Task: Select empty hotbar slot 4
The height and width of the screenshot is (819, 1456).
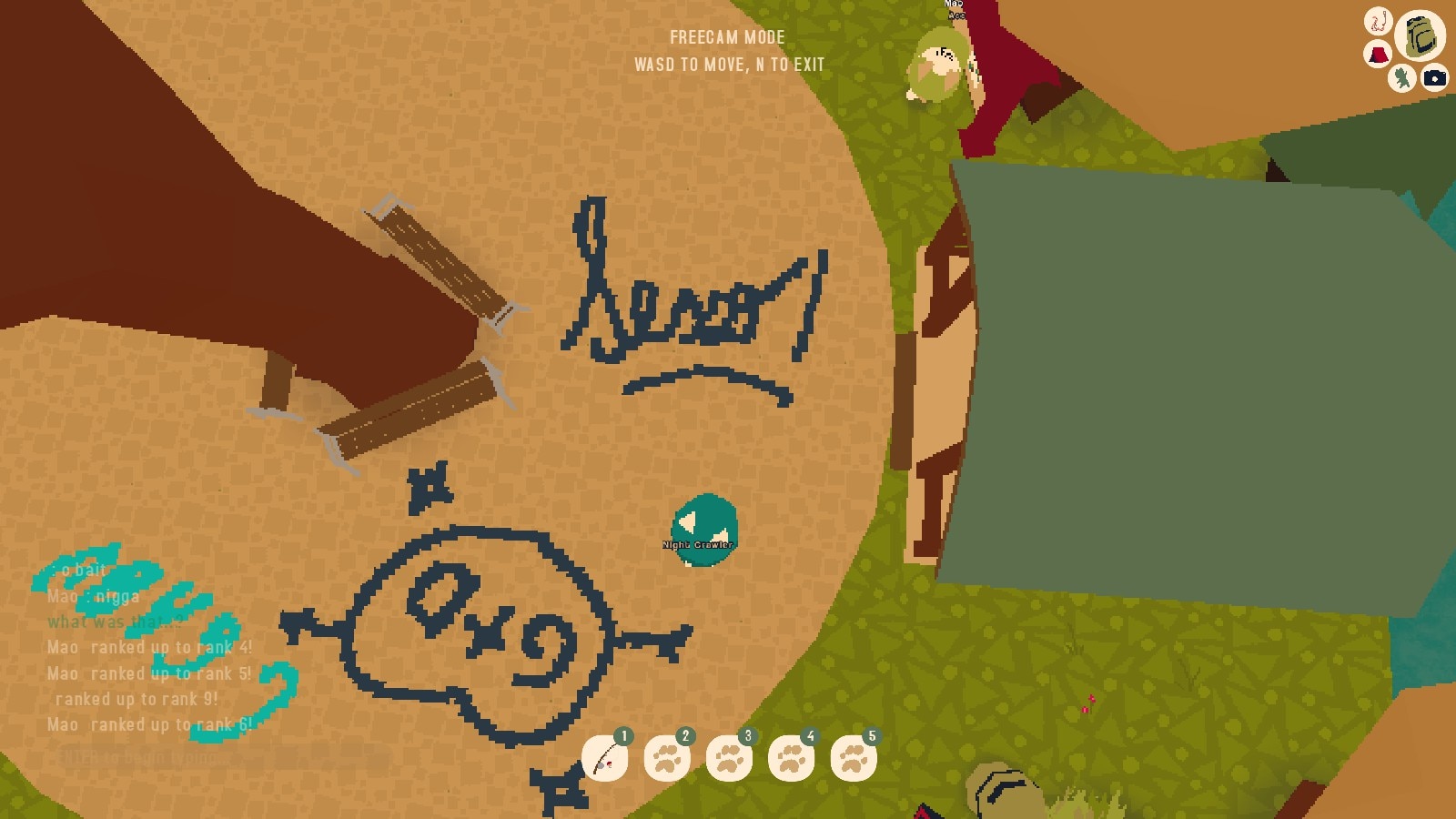Action: tap(791, 759)
